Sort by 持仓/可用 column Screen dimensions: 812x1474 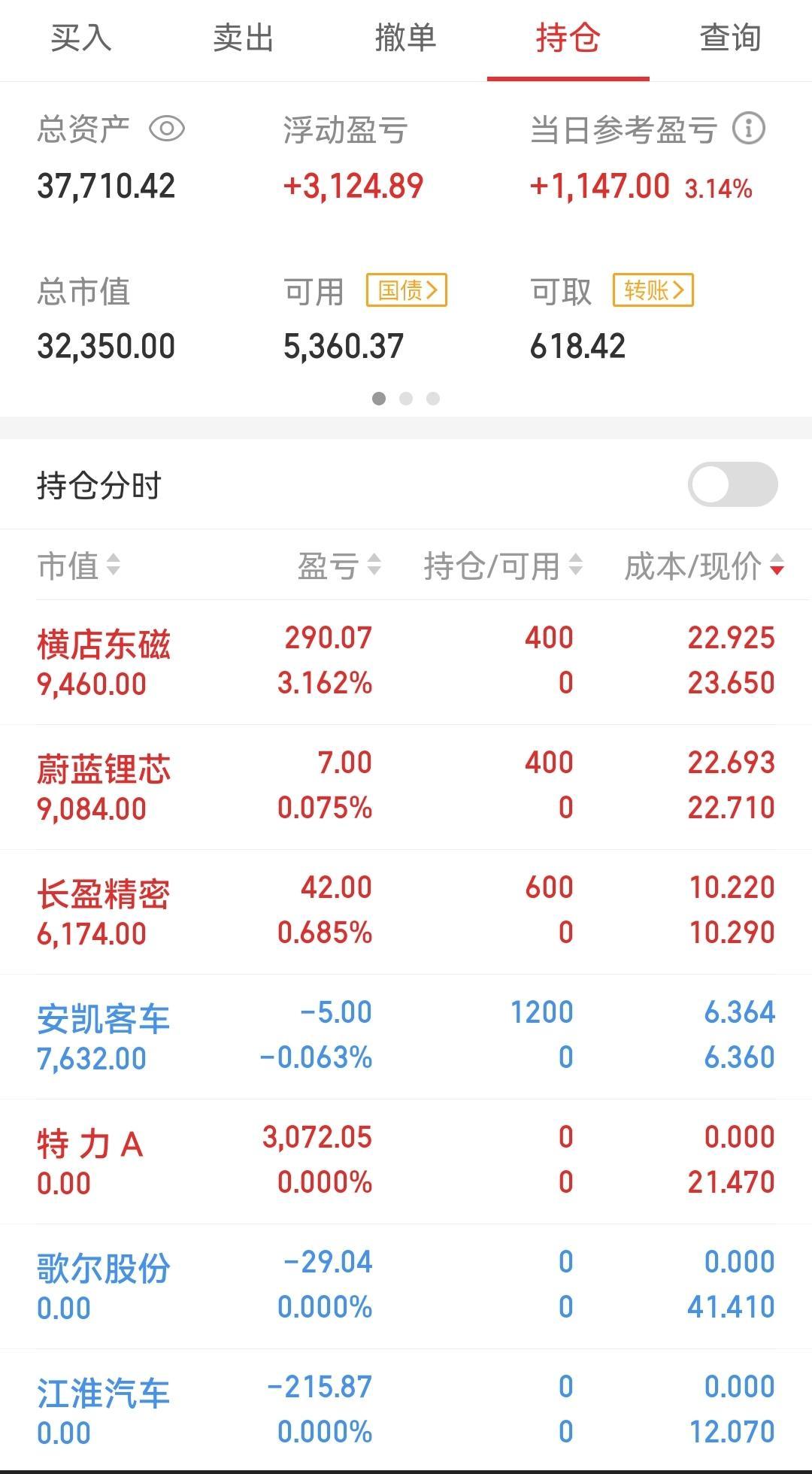[503, 566]
